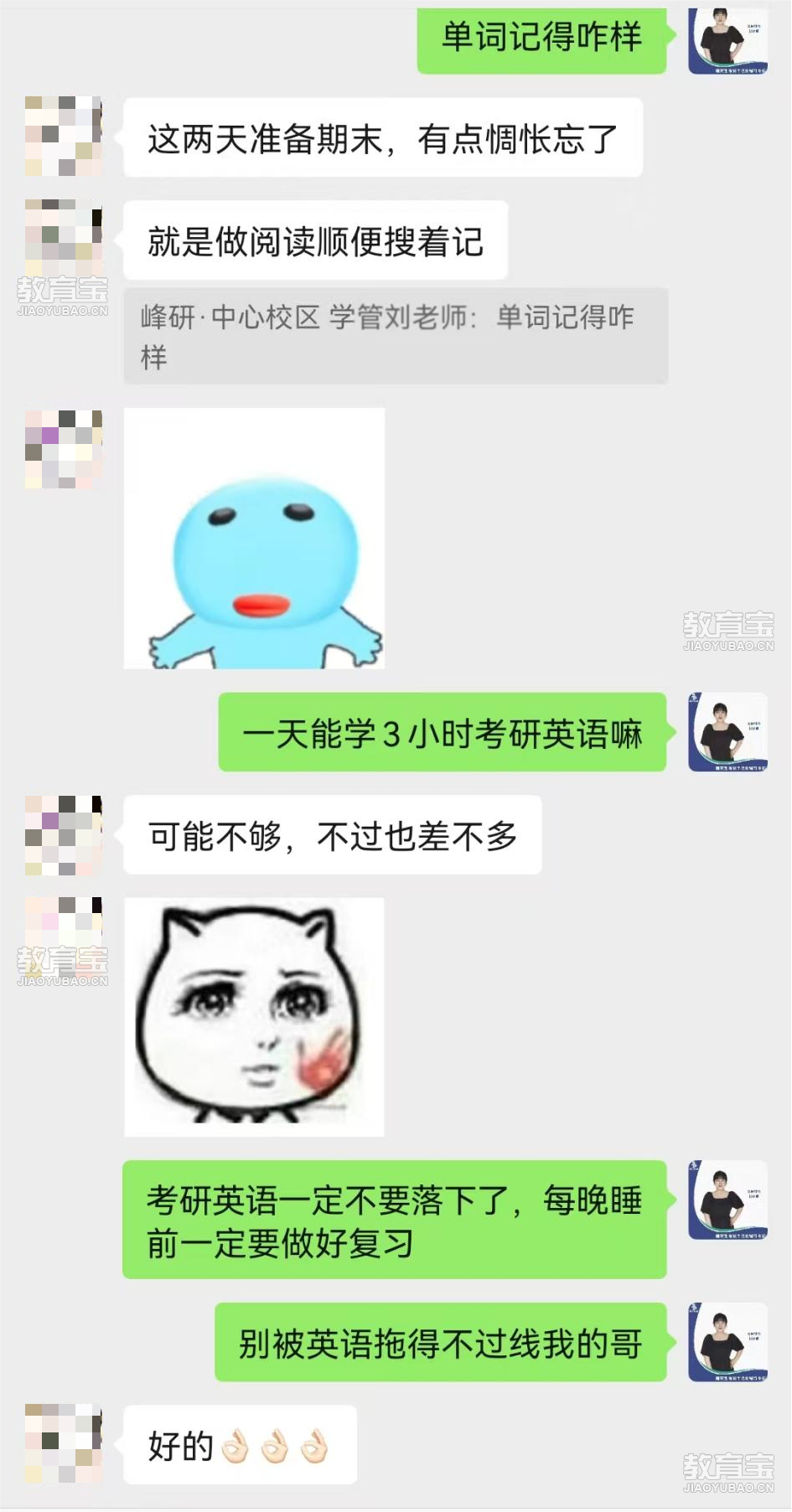Tap the student avatar beside '好的' message
The width and height of the screenshot is (792, 1512).
point(64,1444)
